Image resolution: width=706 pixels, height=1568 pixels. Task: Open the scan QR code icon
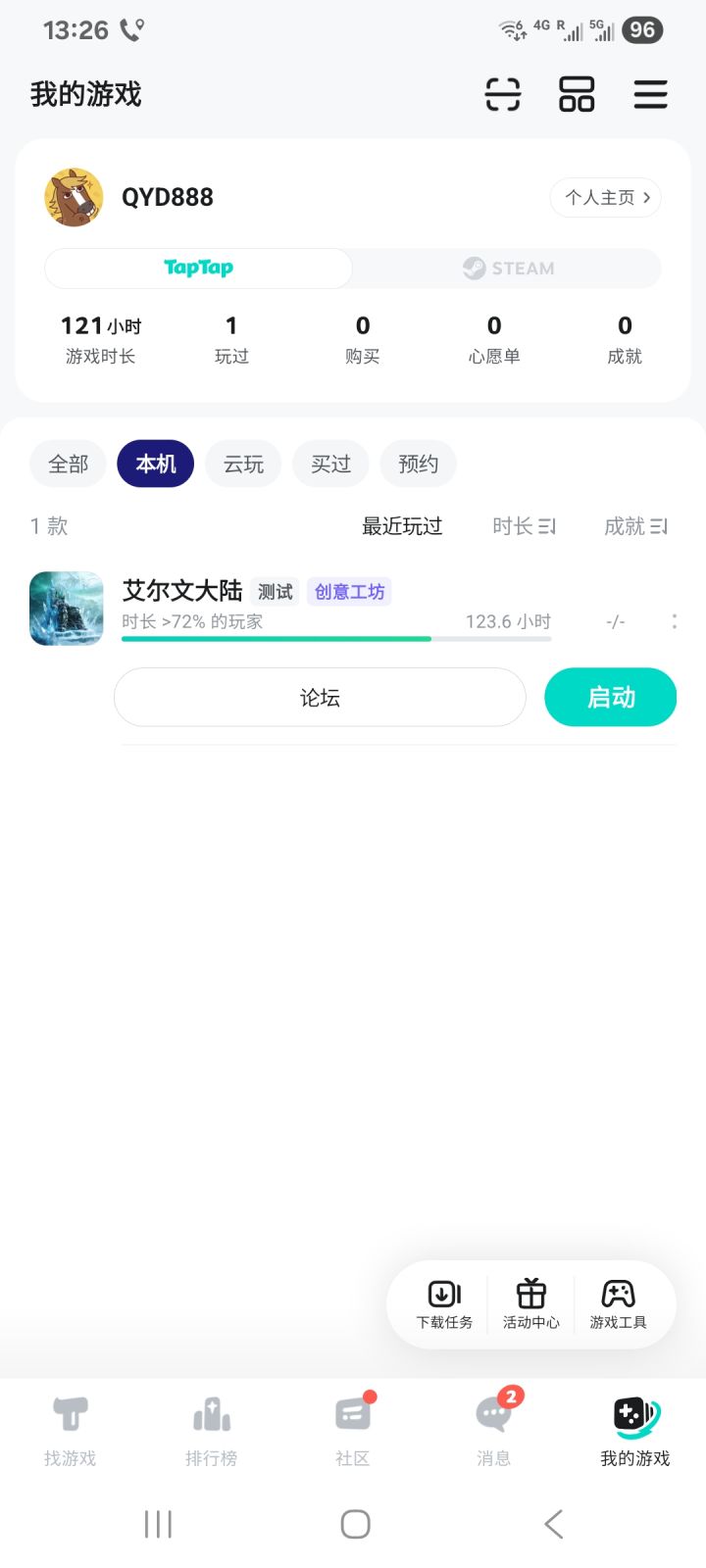click(502, 94)
